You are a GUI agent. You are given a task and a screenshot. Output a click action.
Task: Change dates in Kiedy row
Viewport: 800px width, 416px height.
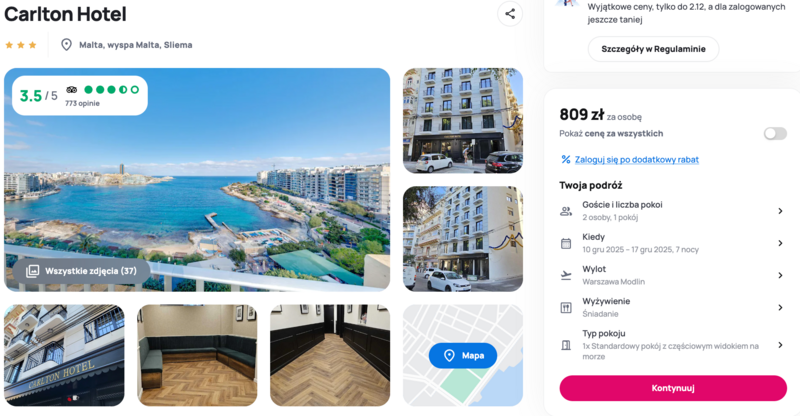click(672, 243)
